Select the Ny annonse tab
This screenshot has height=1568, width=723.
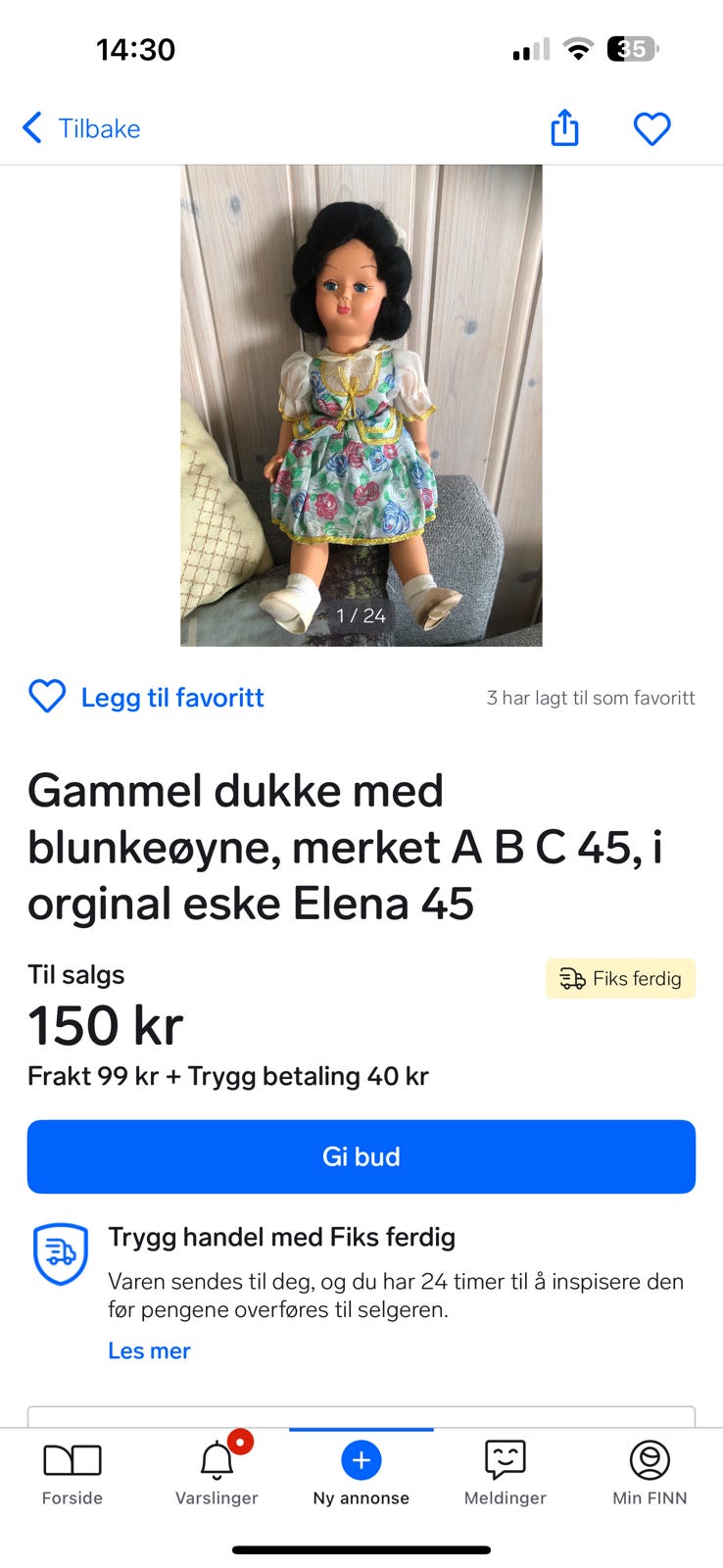point(361,1475)
